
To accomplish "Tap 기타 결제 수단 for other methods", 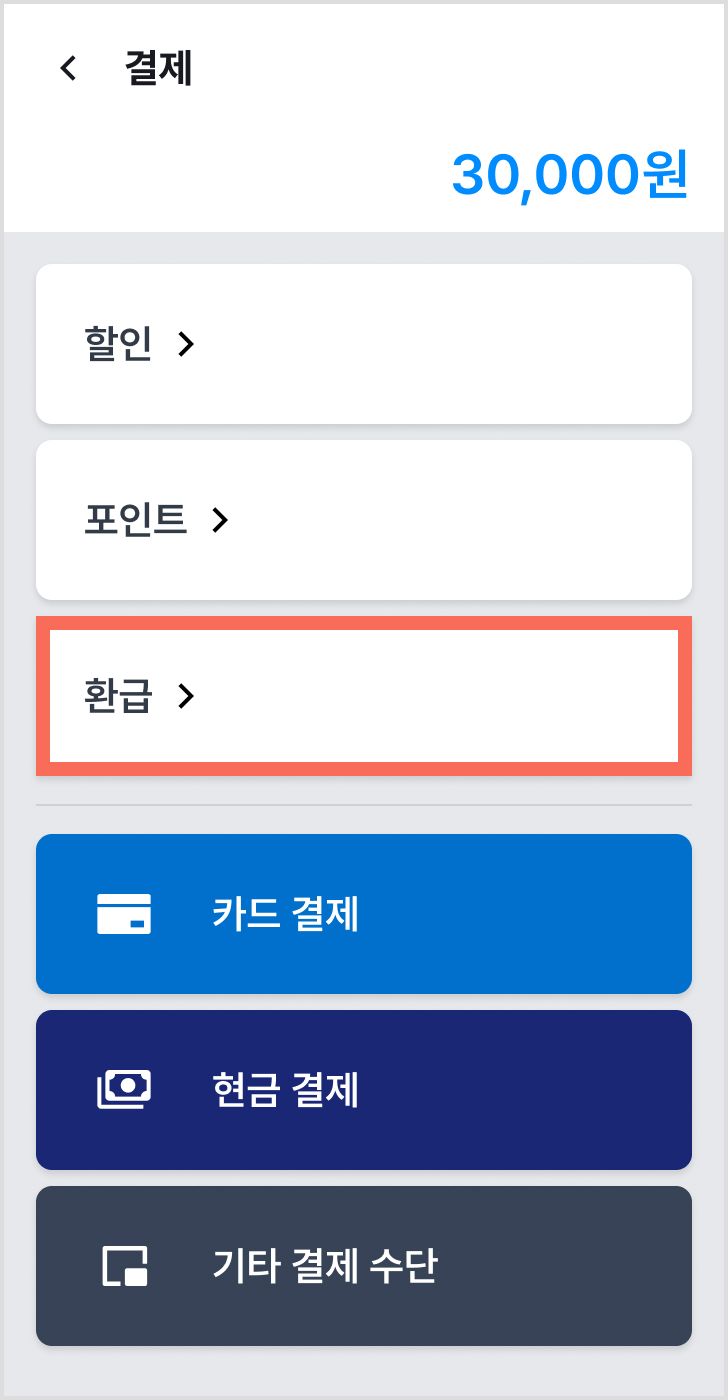I will point(364,1266).
